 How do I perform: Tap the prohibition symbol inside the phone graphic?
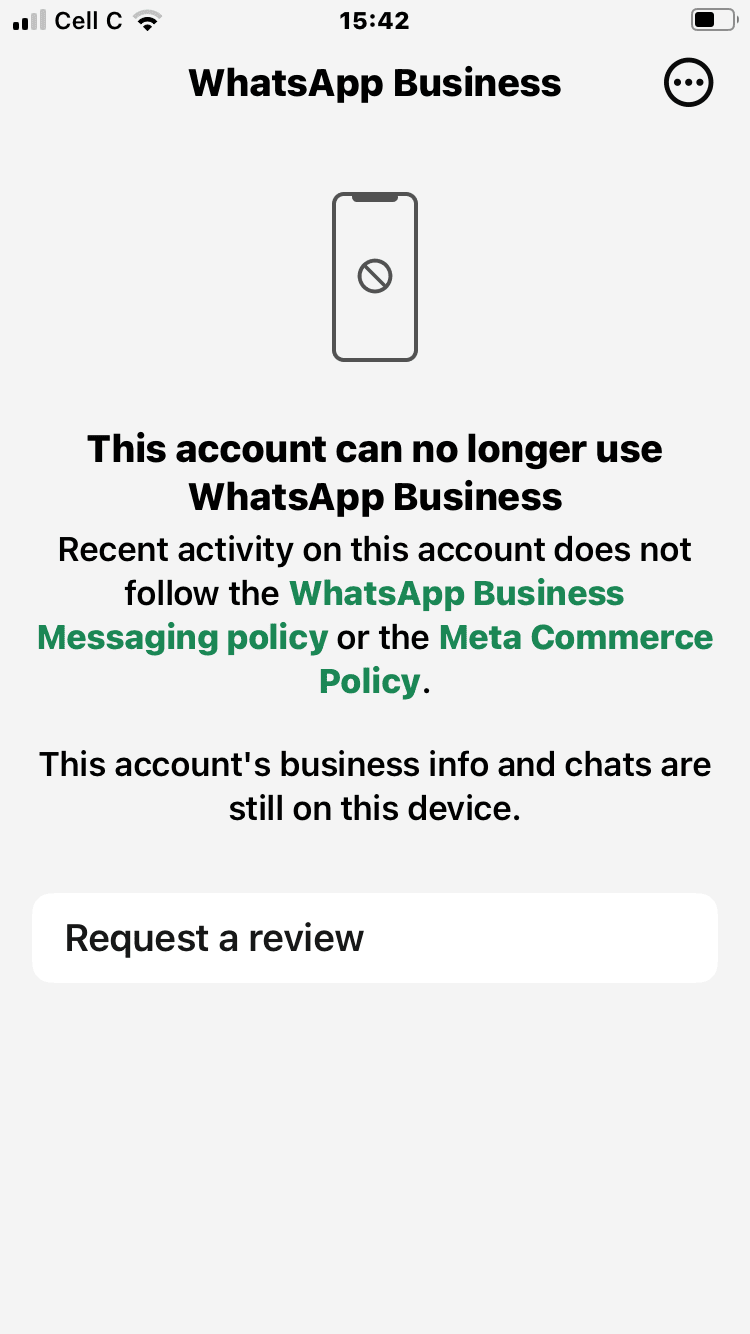point(375,277)
